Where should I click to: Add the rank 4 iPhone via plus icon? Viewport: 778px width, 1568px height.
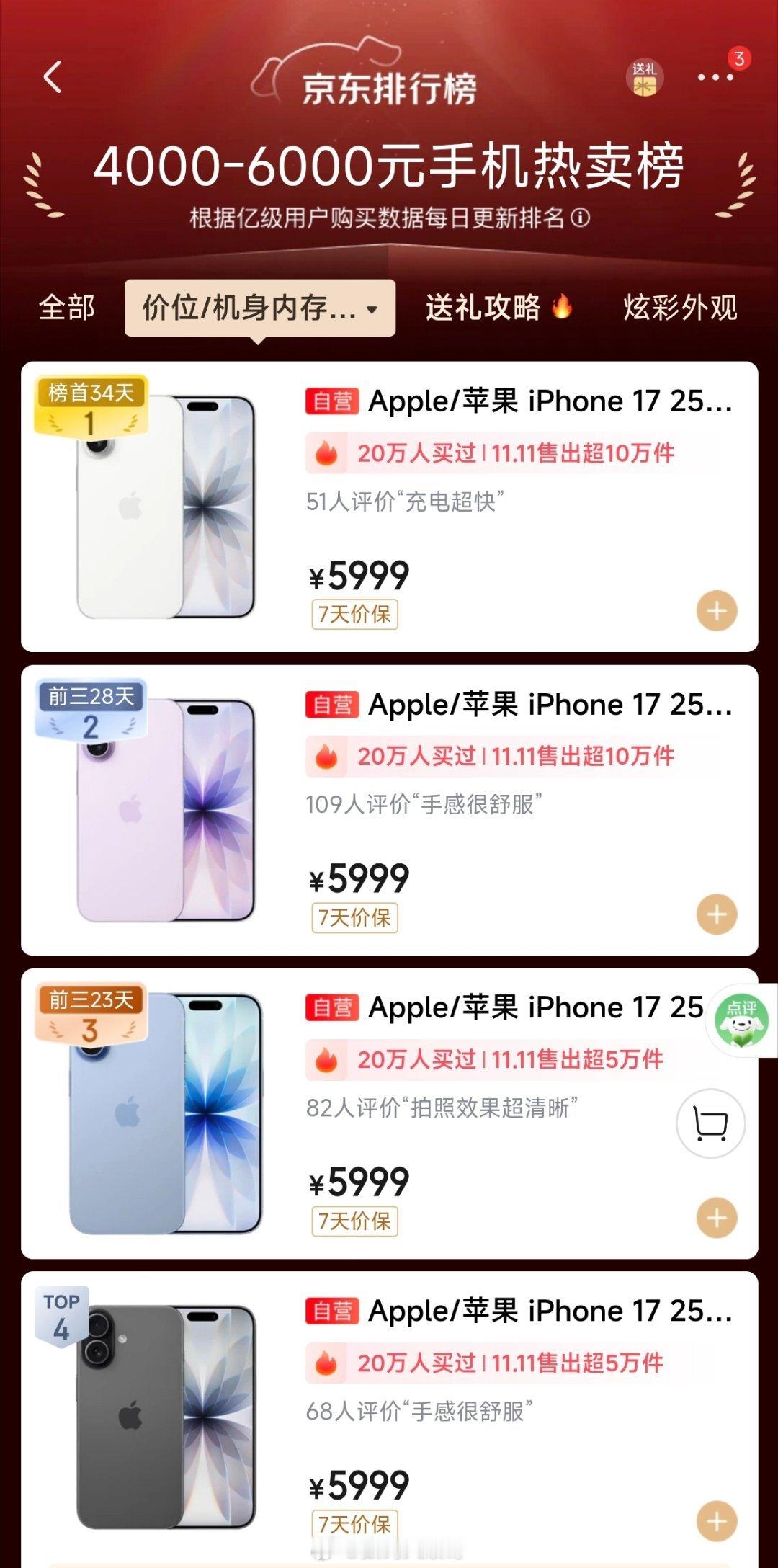(716, 1520)
